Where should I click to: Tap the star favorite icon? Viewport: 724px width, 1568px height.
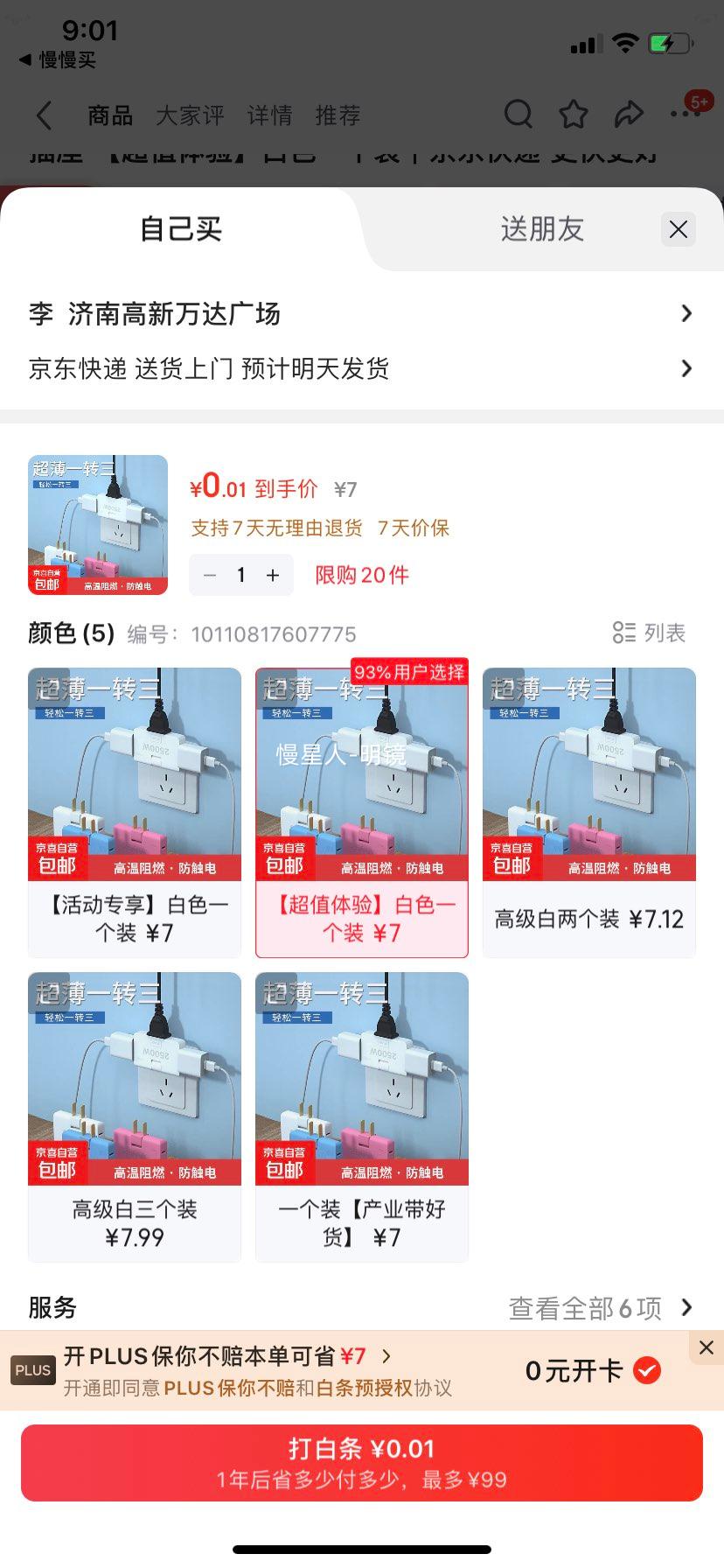[x=573, y=115]
